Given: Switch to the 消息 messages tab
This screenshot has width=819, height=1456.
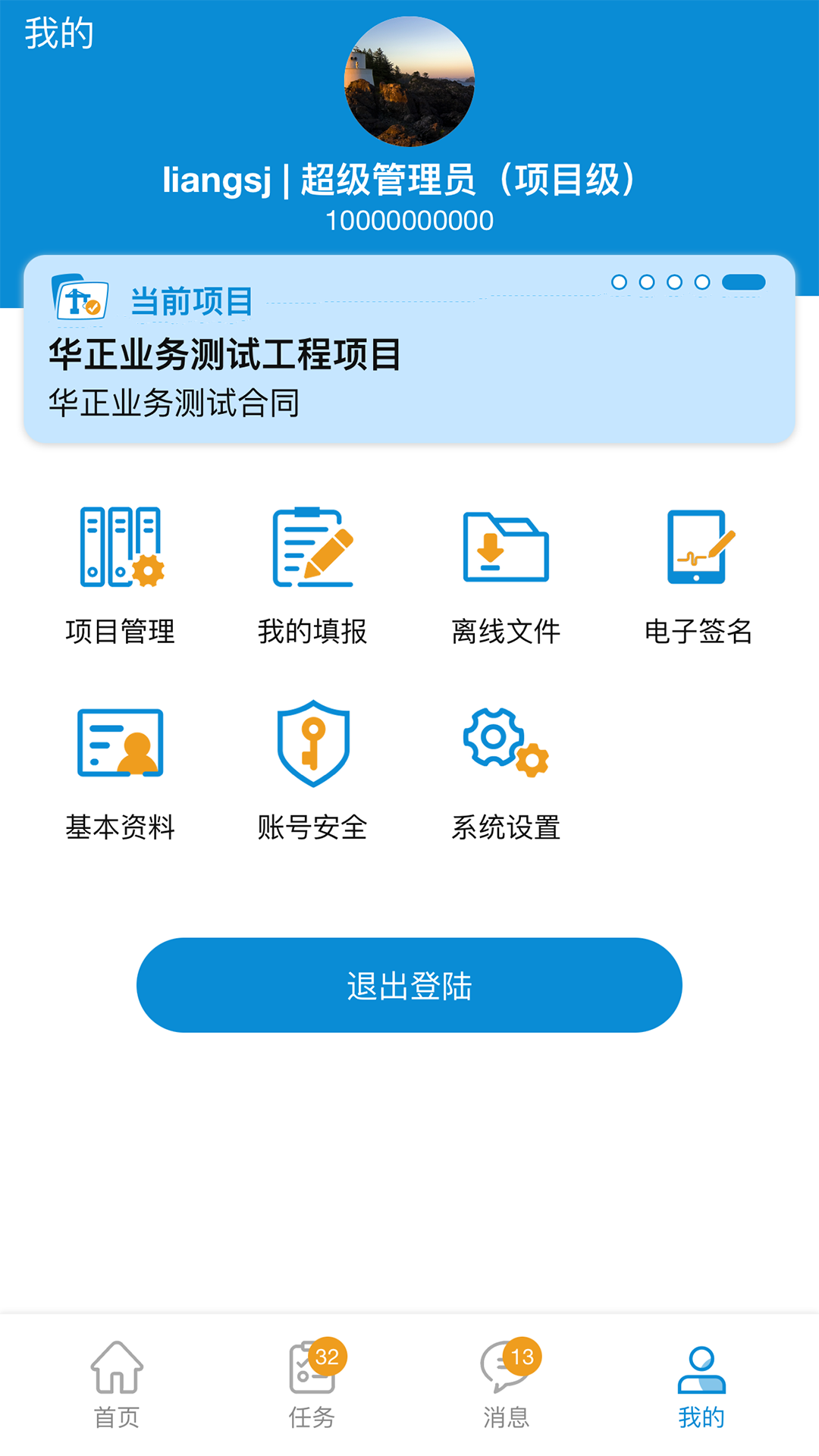Looking at the screenshot, I should click(x=506, y=1385).
